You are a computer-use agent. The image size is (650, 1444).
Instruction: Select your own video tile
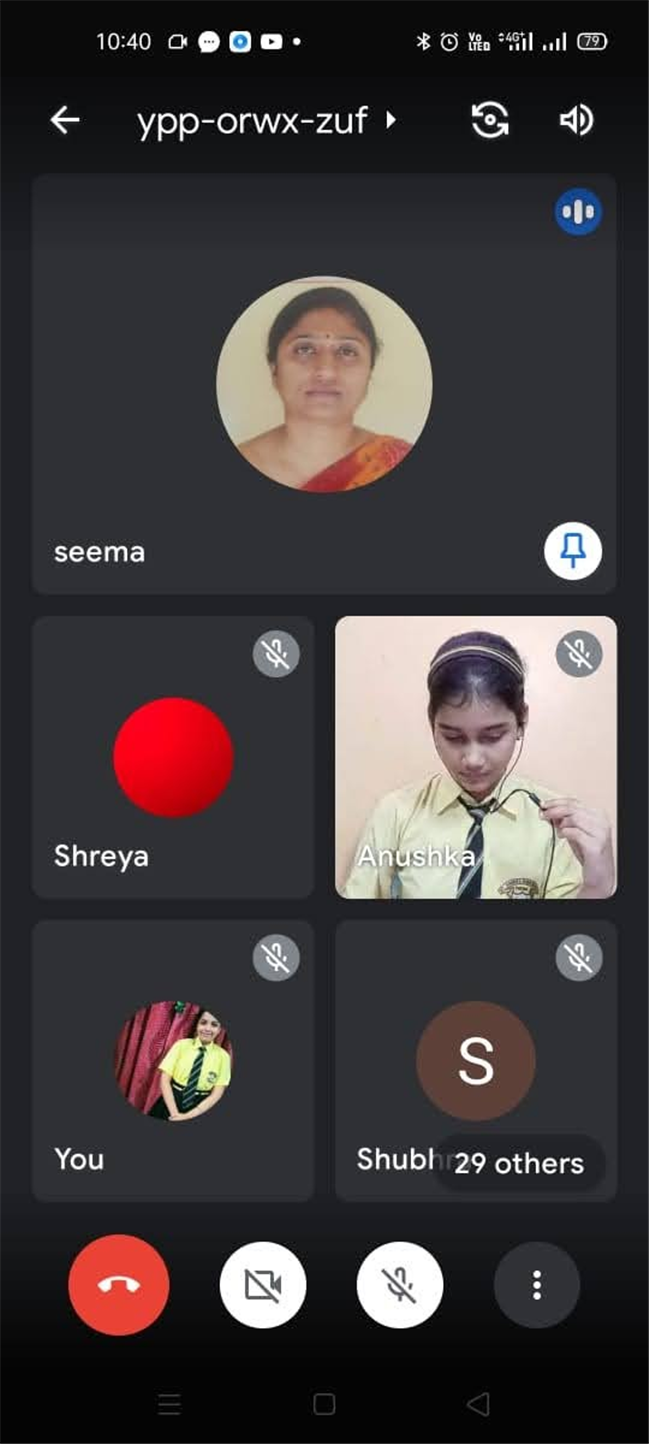click(x=173, y=1060)
